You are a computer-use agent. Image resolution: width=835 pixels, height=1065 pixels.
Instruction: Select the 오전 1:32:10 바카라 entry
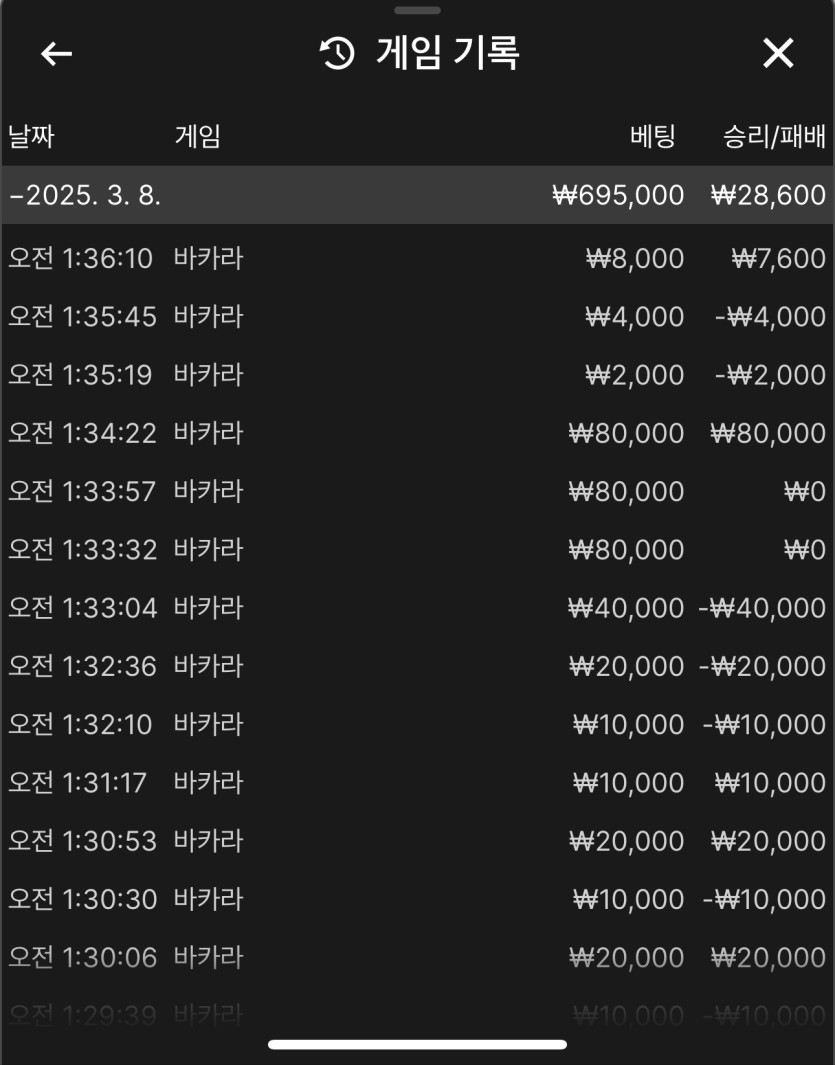click(417, 724)
